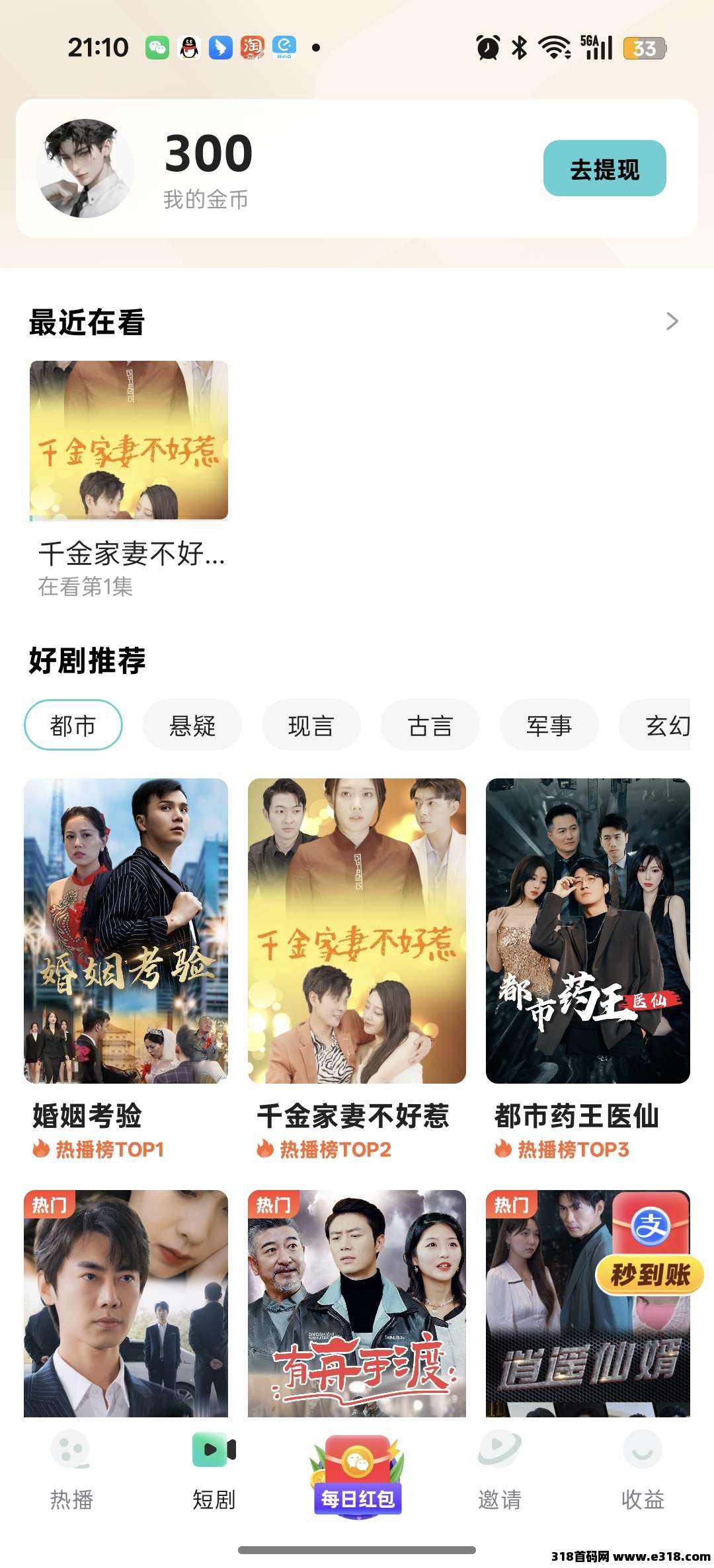Viewport: 714px width, 1568px height.
Task: Open 千金家妻不好惹 ranked 热播榜TOP2
Action: [357, 930]
